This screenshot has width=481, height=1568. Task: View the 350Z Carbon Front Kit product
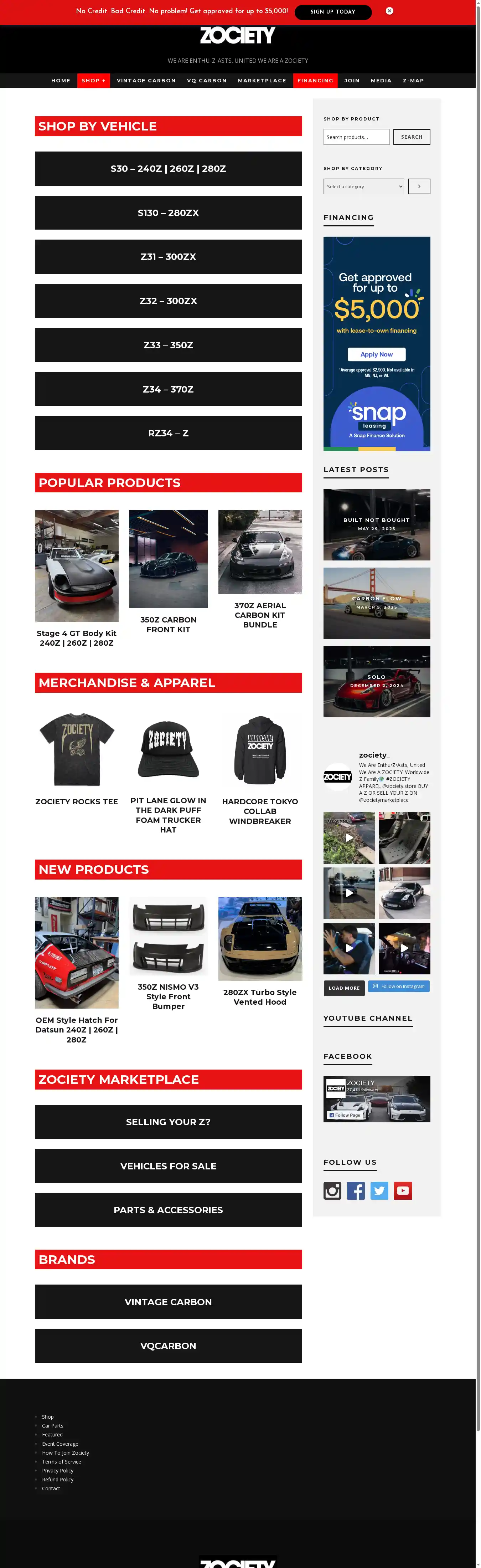[168, 624]
